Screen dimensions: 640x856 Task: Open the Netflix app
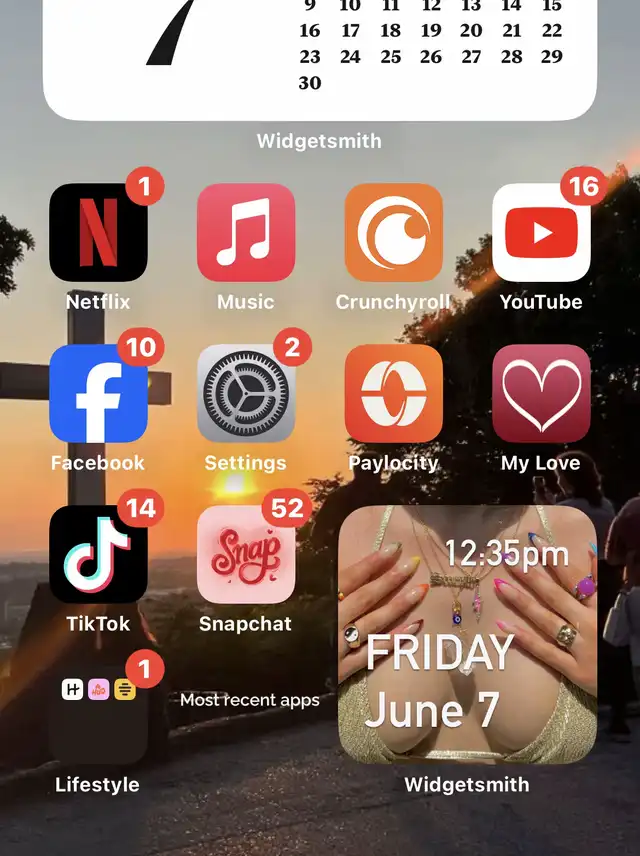click(x=98, y=233)
